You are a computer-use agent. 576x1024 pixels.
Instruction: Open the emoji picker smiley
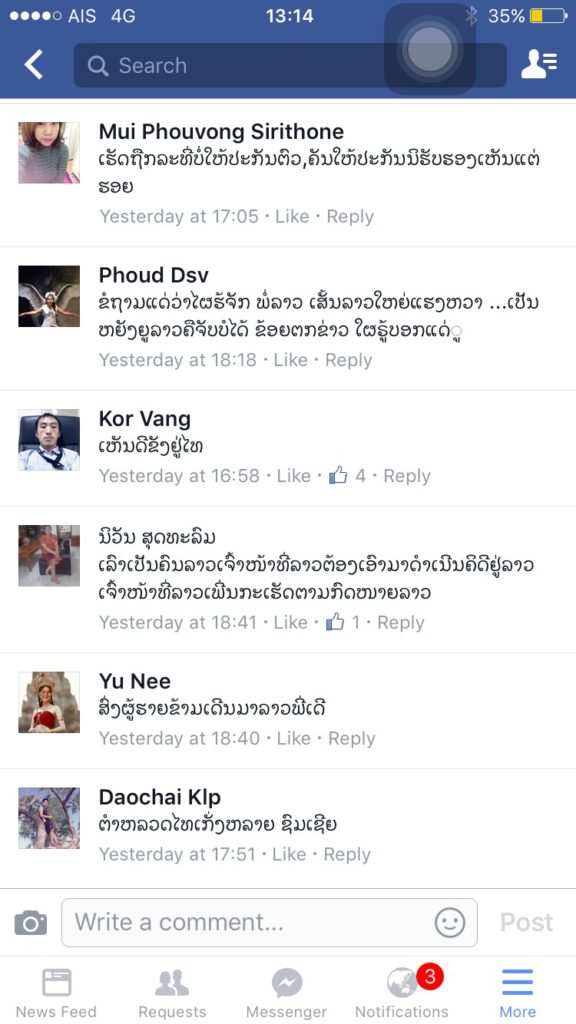pos(450,923)
